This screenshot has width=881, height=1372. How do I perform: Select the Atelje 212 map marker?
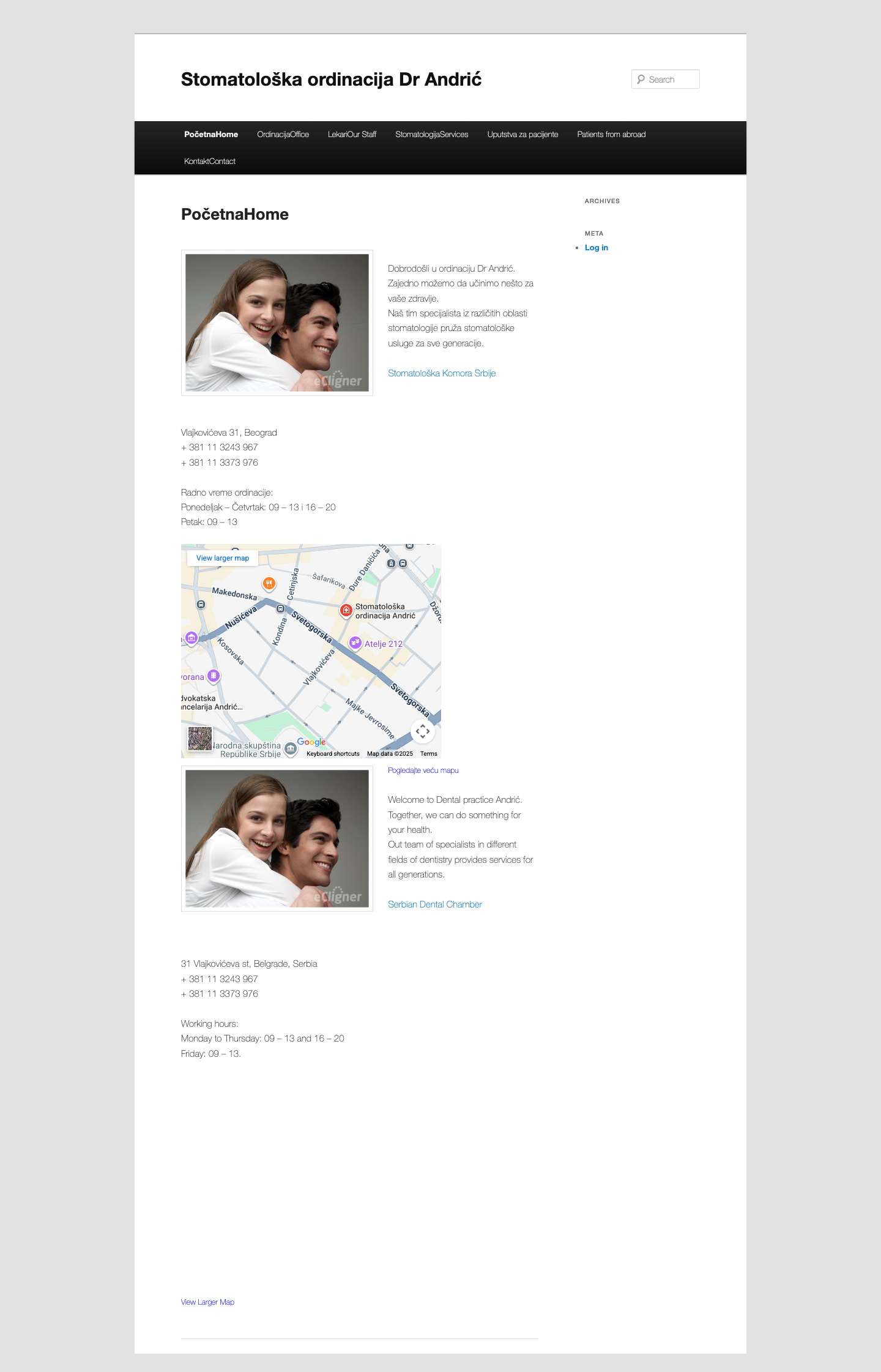(x=355, y=643)
